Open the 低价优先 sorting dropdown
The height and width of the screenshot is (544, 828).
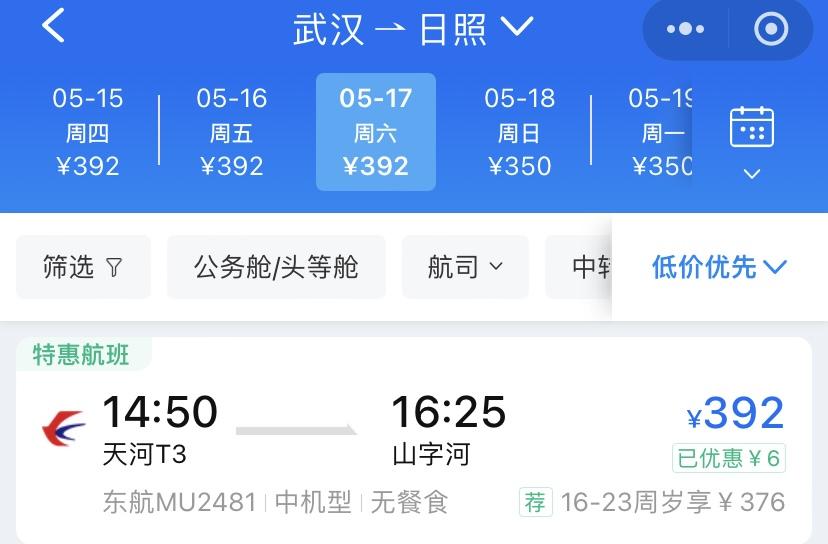(x=720, y=267)
